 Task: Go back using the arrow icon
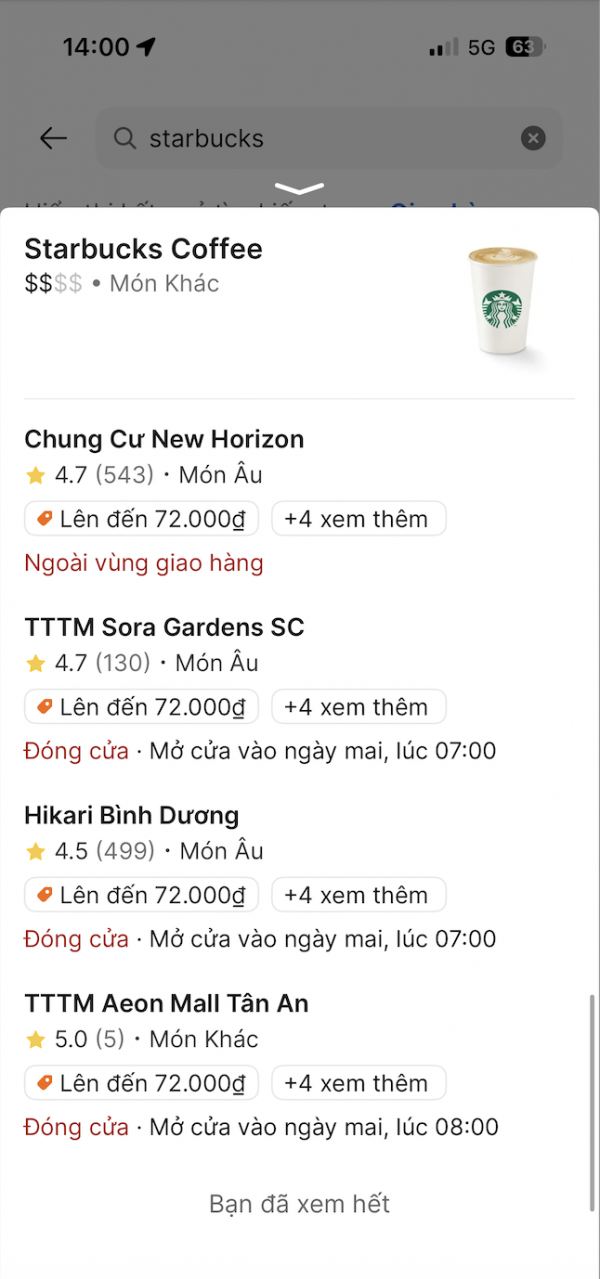(53, 138)
